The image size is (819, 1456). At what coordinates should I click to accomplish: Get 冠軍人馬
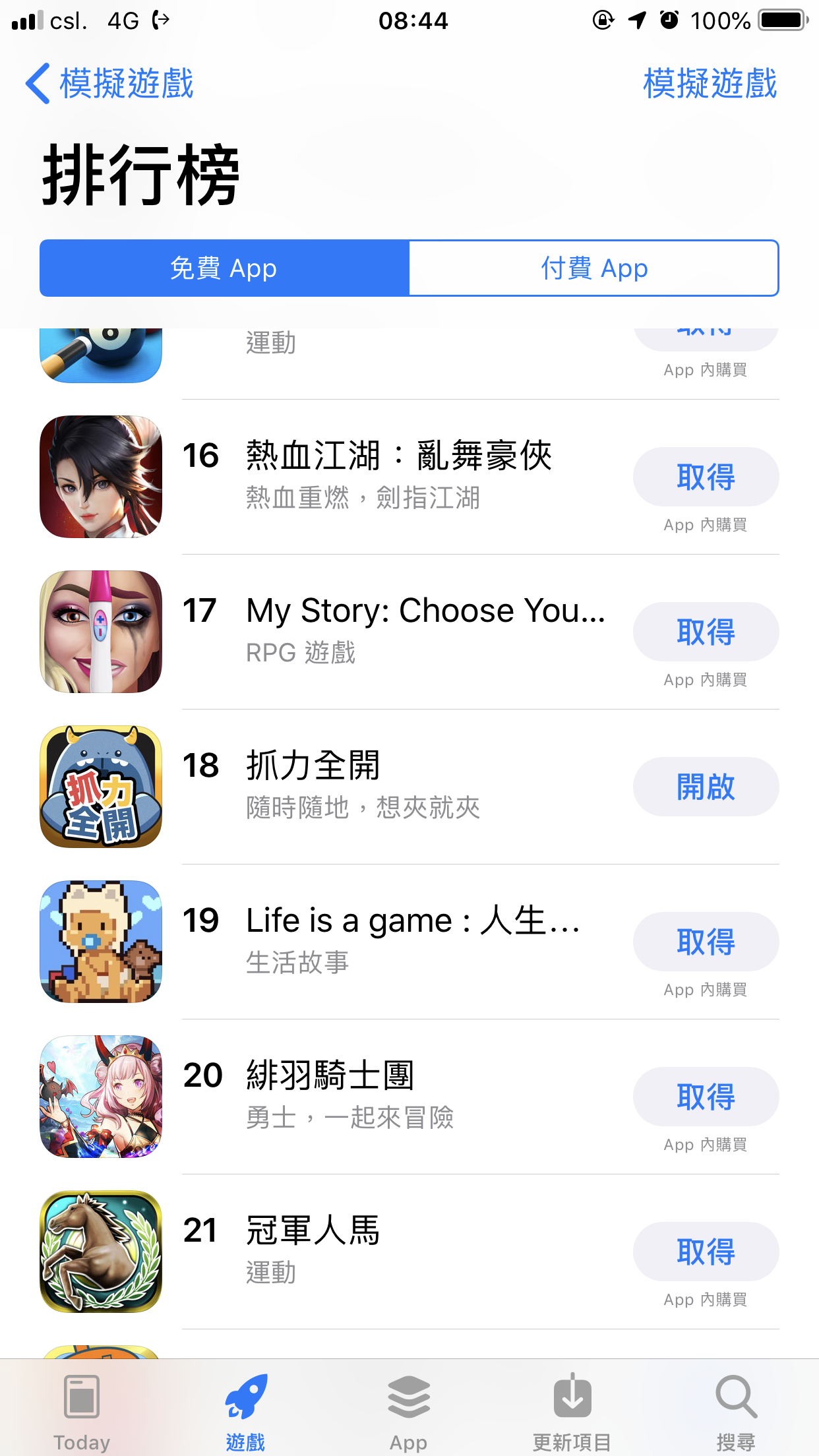(x=705, y=1252)
